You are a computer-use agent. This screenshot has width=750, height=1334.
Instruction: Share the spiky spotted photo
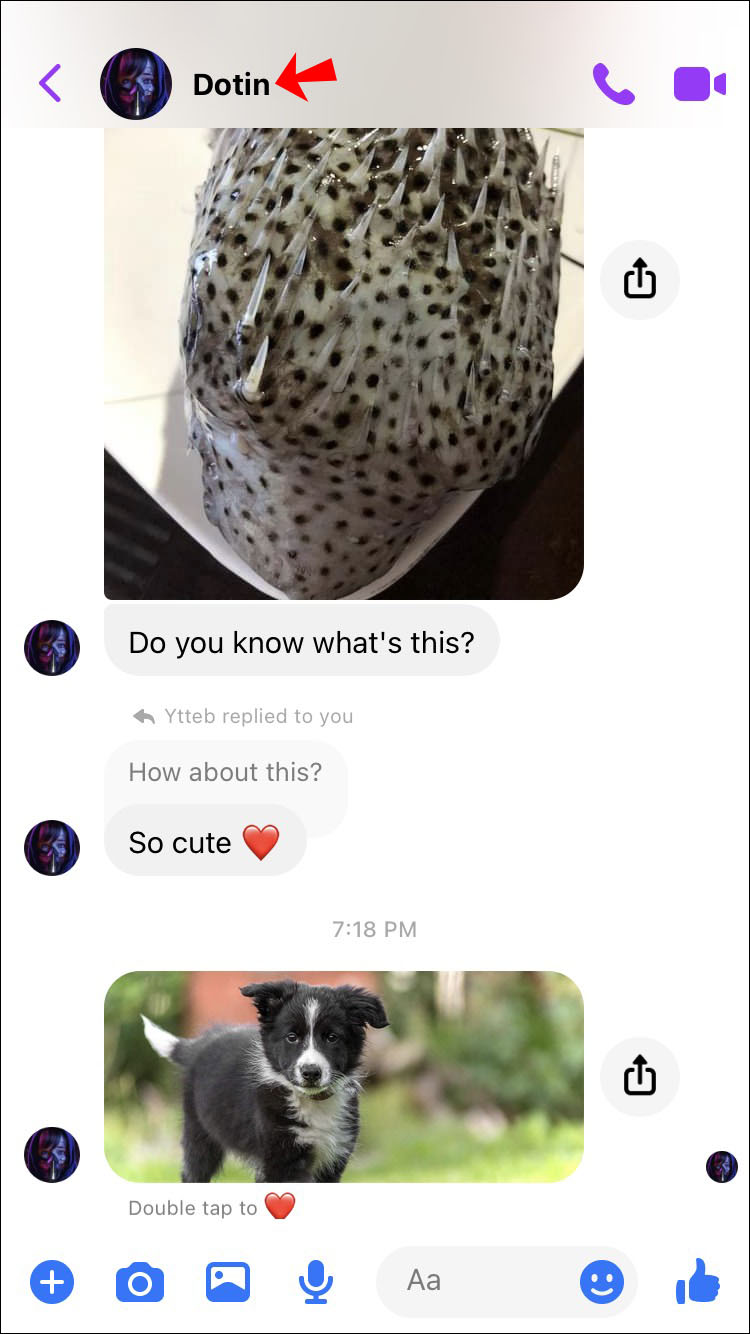639,280
